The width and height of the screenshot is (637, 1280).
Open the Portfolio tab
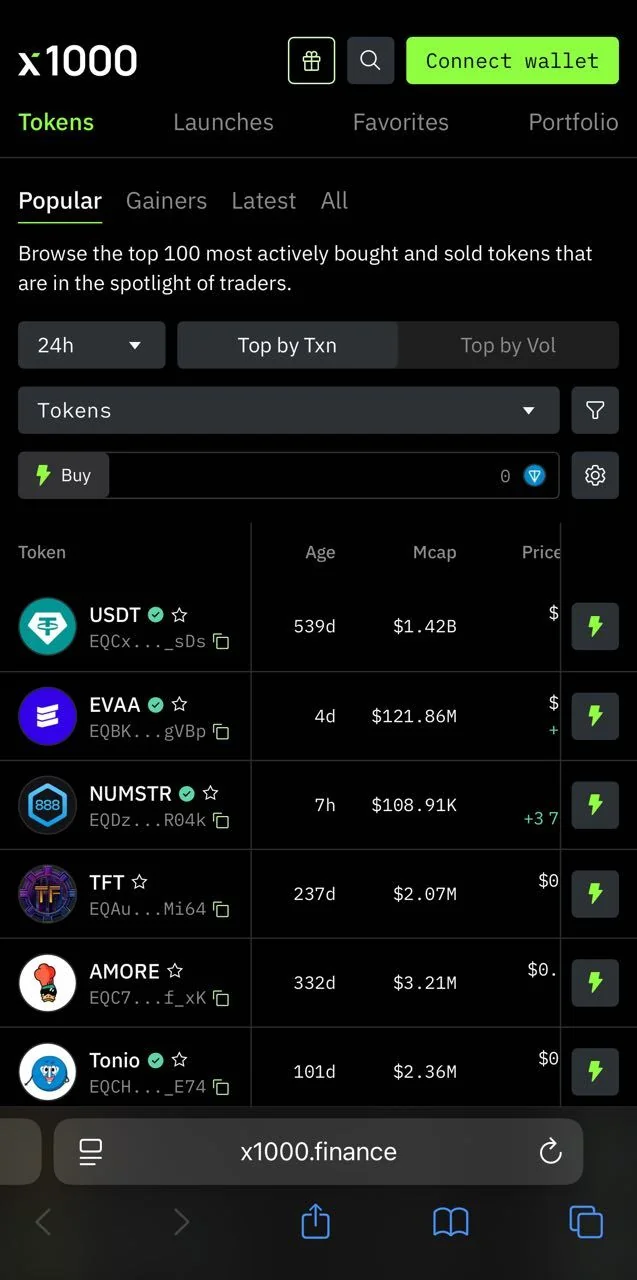(x=573, y=122)
